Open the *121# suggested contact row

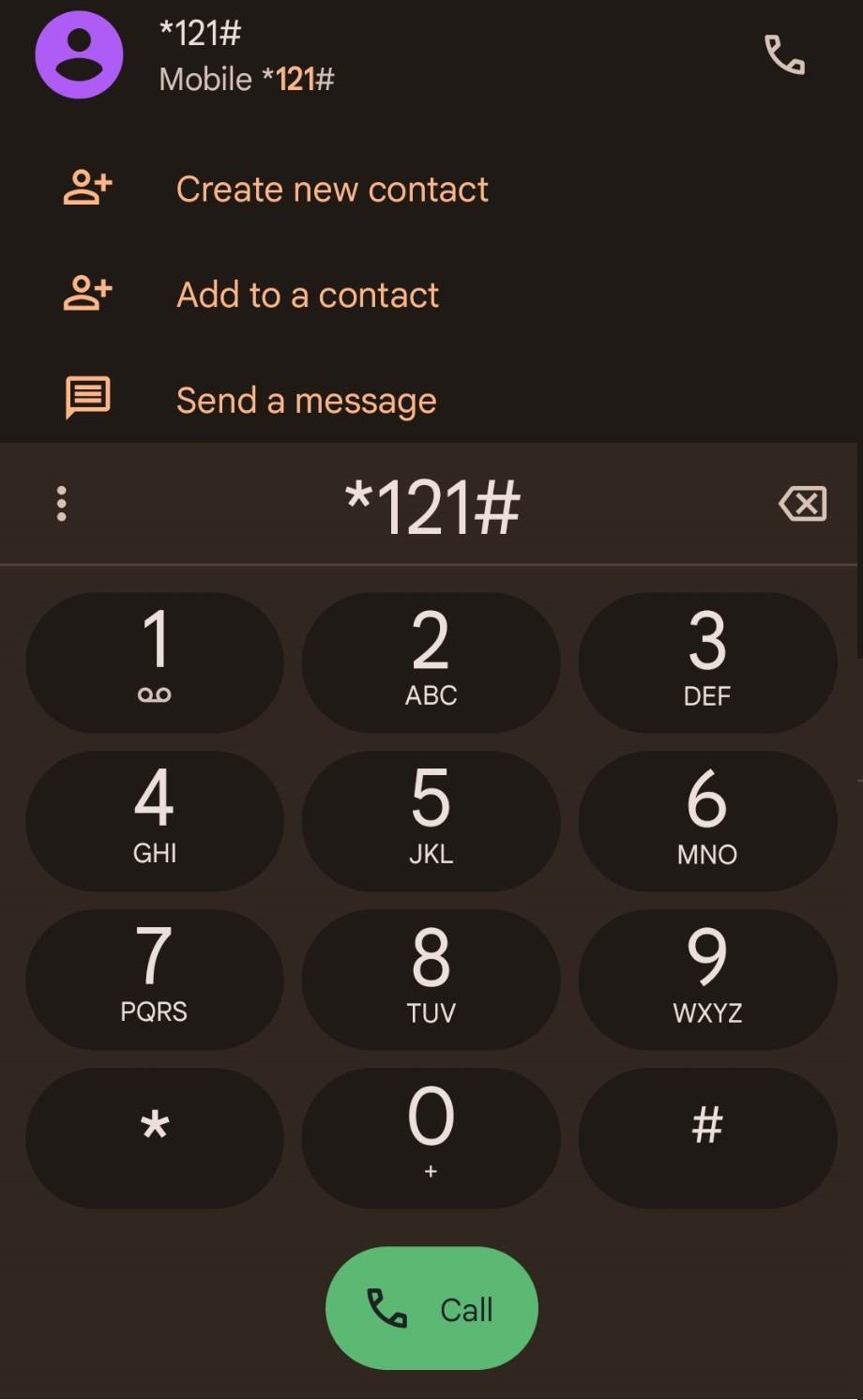pyautogui.click(x=375, y=56)
